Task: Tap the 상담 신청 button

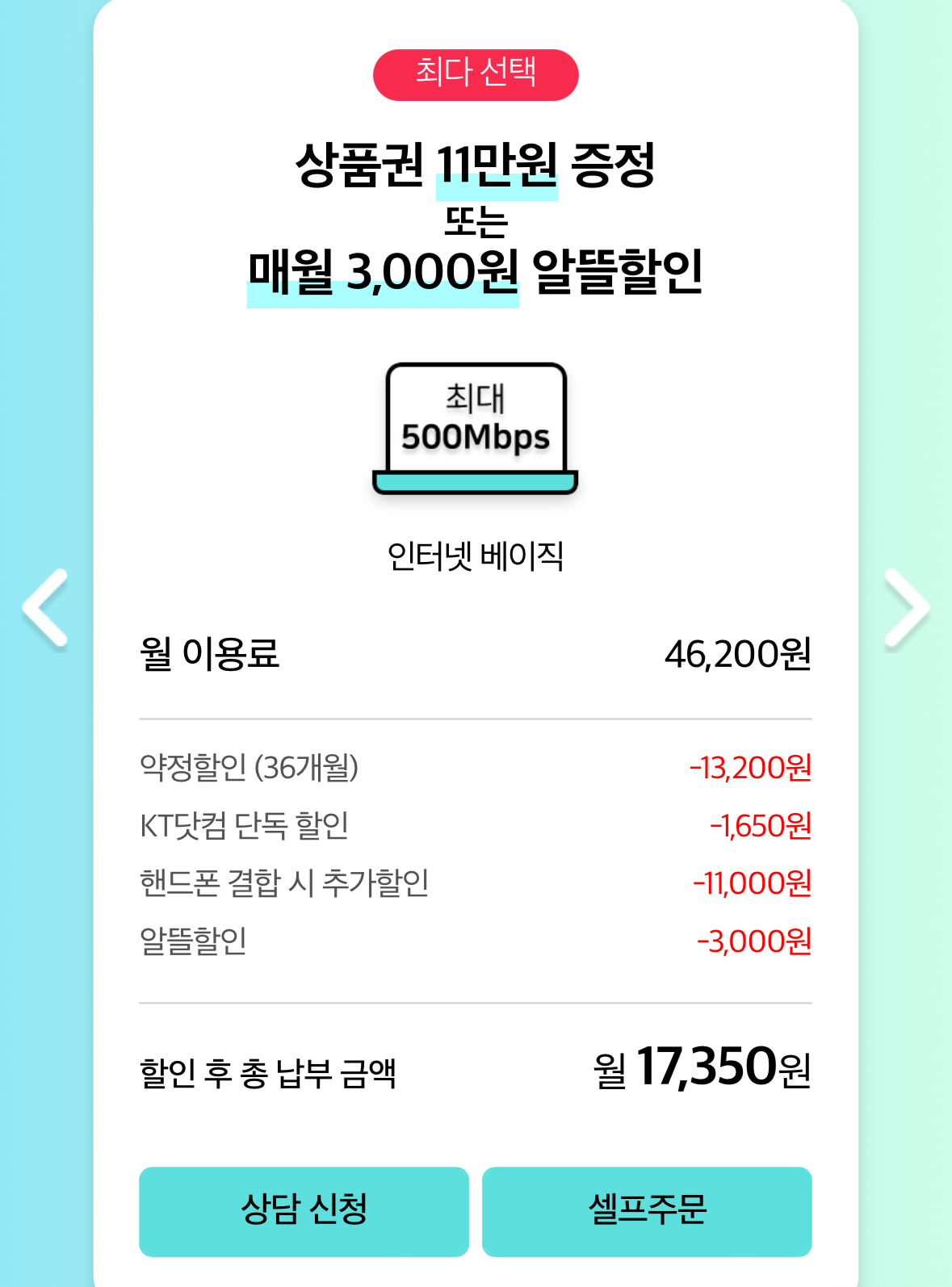Action: click(x=304, y=1210)
